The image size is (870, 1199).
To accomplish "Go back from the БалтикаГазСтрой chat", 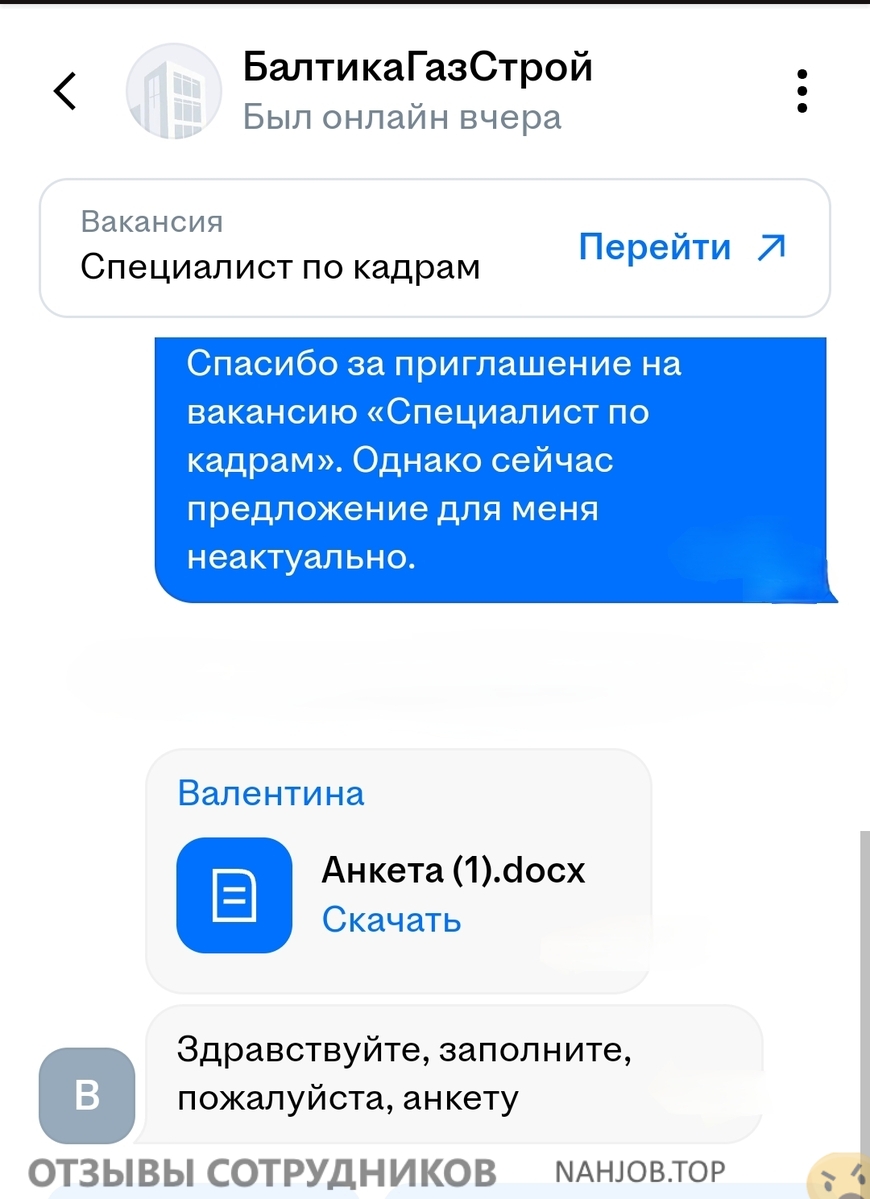I will (x=65, y=92).
